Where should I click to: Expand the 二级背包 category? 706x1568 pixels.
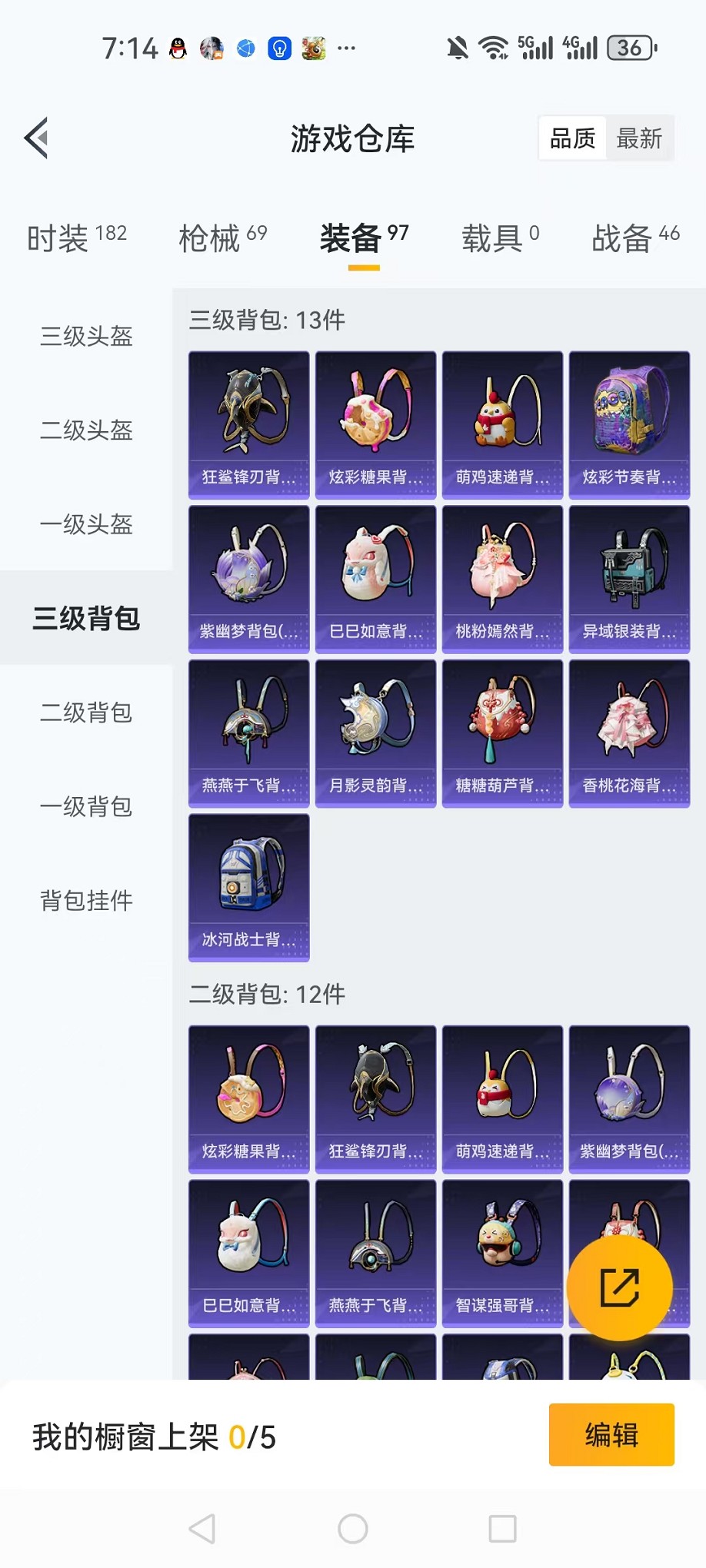click(86, 713)
